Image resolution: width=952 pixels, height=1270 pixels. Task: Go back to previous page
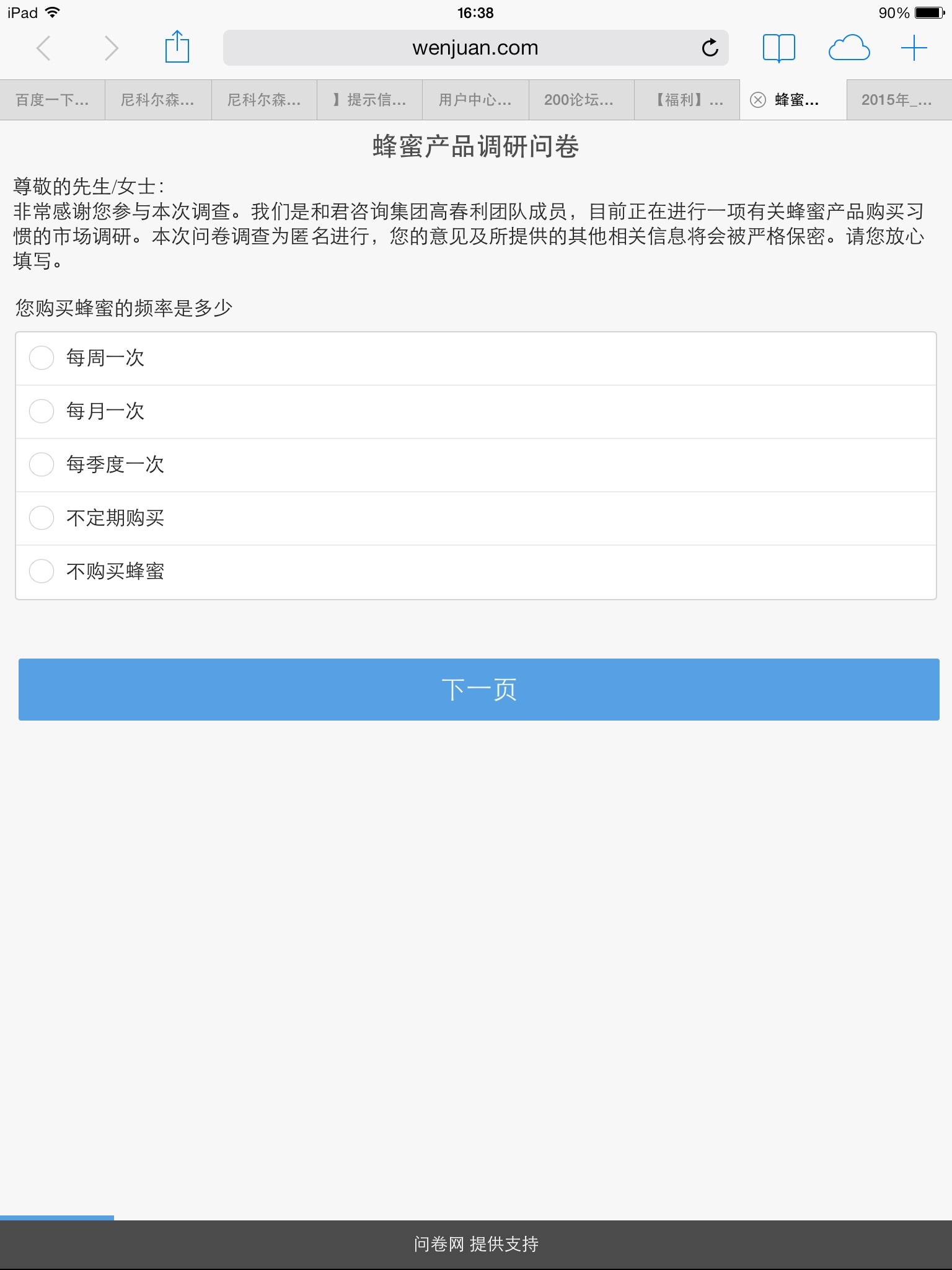tap(43, 48)
